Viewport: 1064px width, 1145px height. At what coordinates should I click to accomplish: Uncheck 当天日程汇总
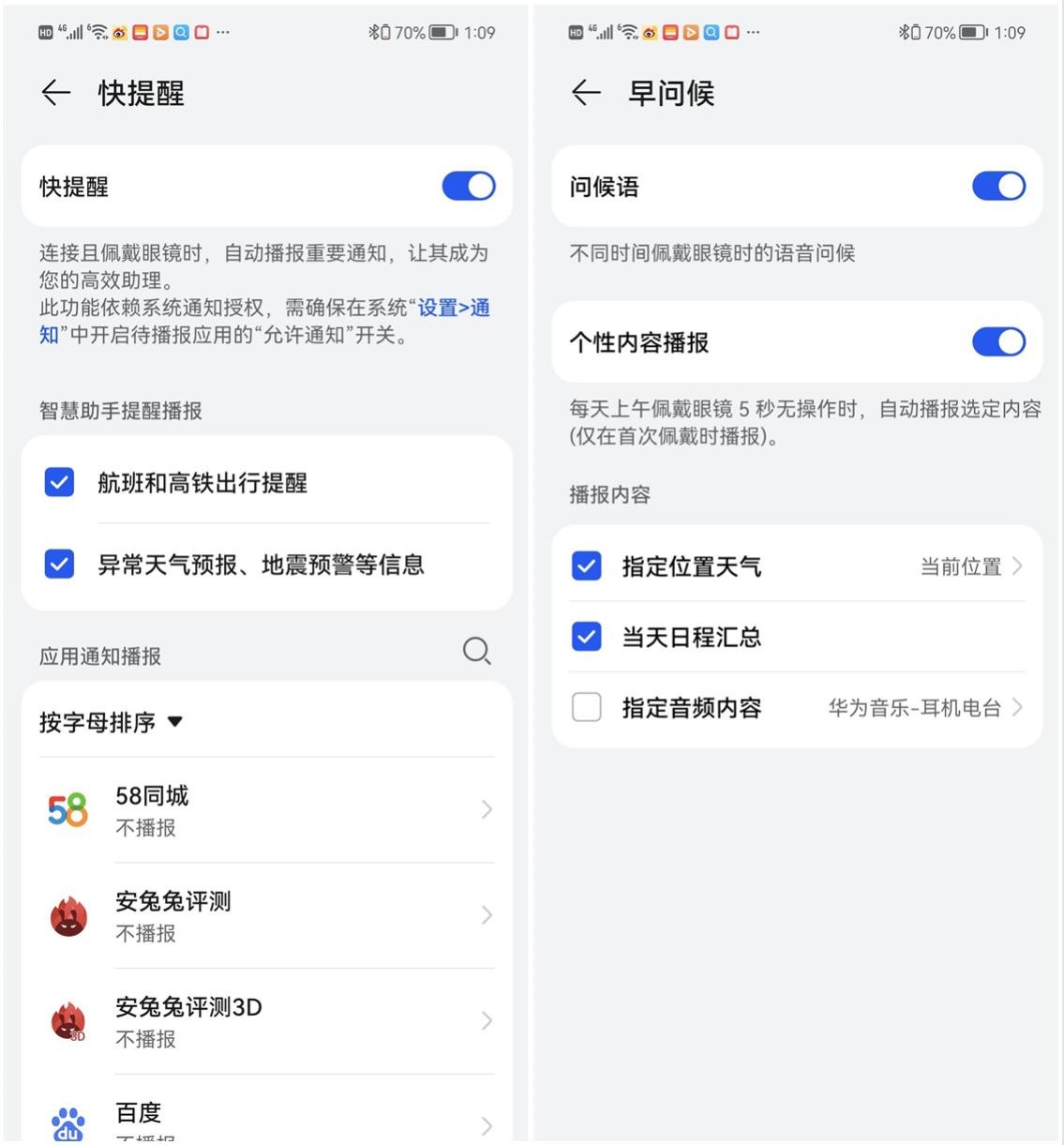pyautogui.click(x=587, y=638)
